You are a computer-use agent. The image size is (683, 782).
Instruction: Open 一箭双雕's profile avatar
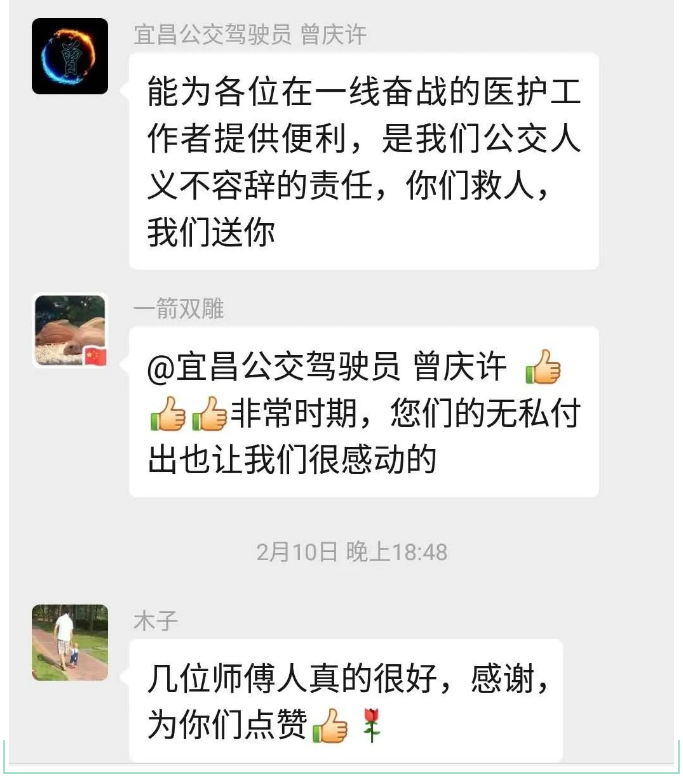[70, 331]
